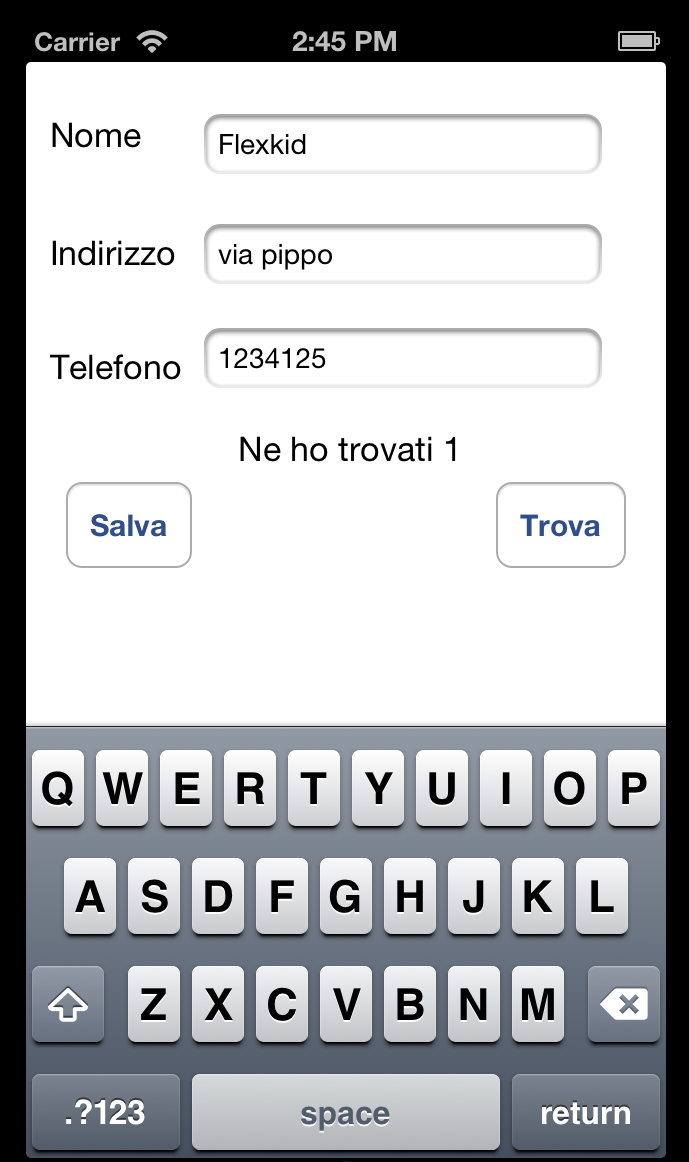
Task: Focus the Nome text field
Action: (402, 144)
